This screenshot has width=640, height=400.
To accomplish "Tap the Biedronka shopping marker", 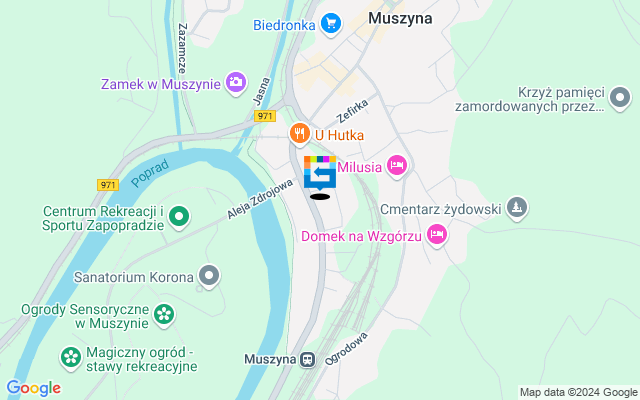I will pyautogui.click(x=332, y=22).
